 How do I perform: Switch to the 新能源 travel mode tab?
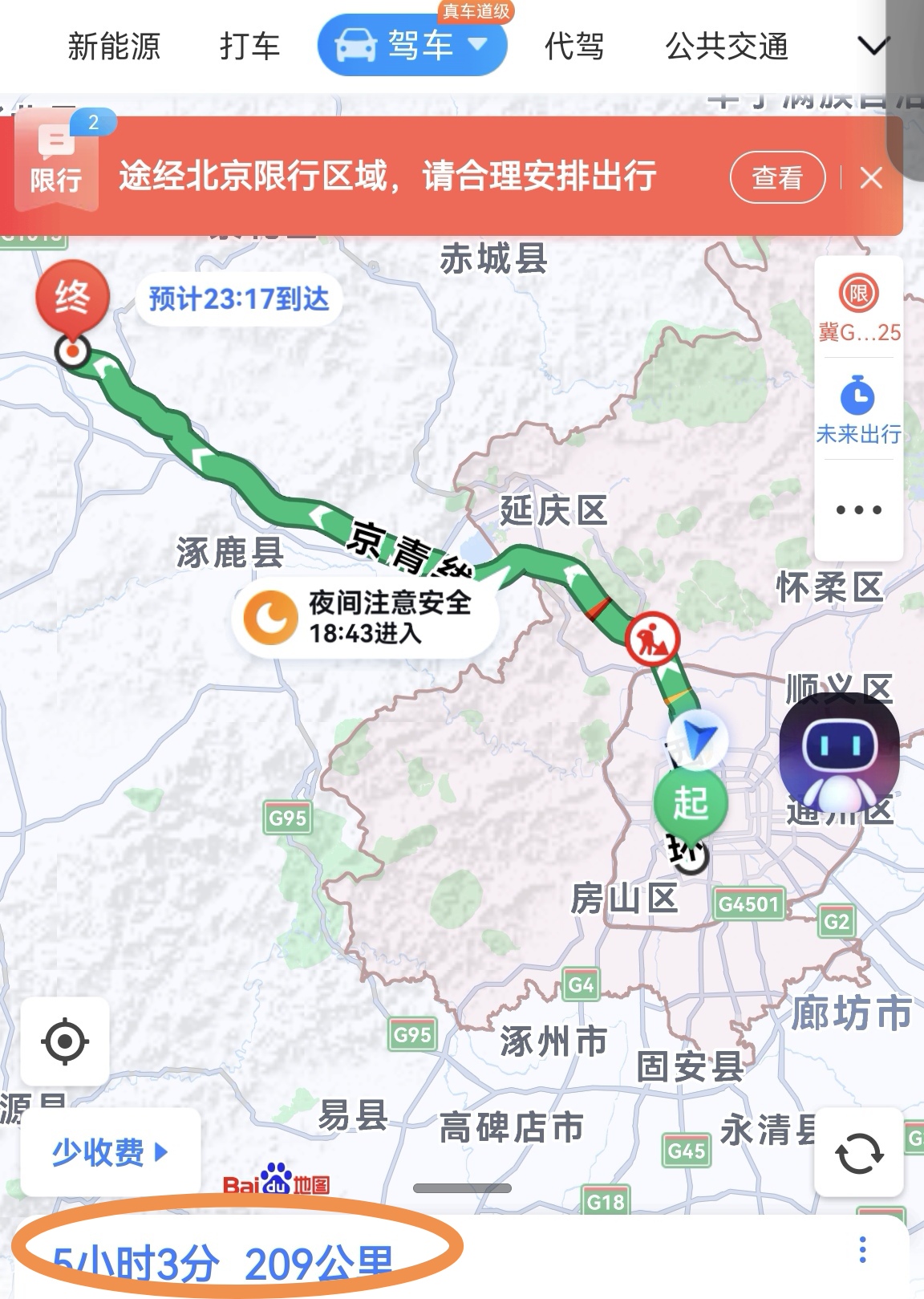pos(114,47)
